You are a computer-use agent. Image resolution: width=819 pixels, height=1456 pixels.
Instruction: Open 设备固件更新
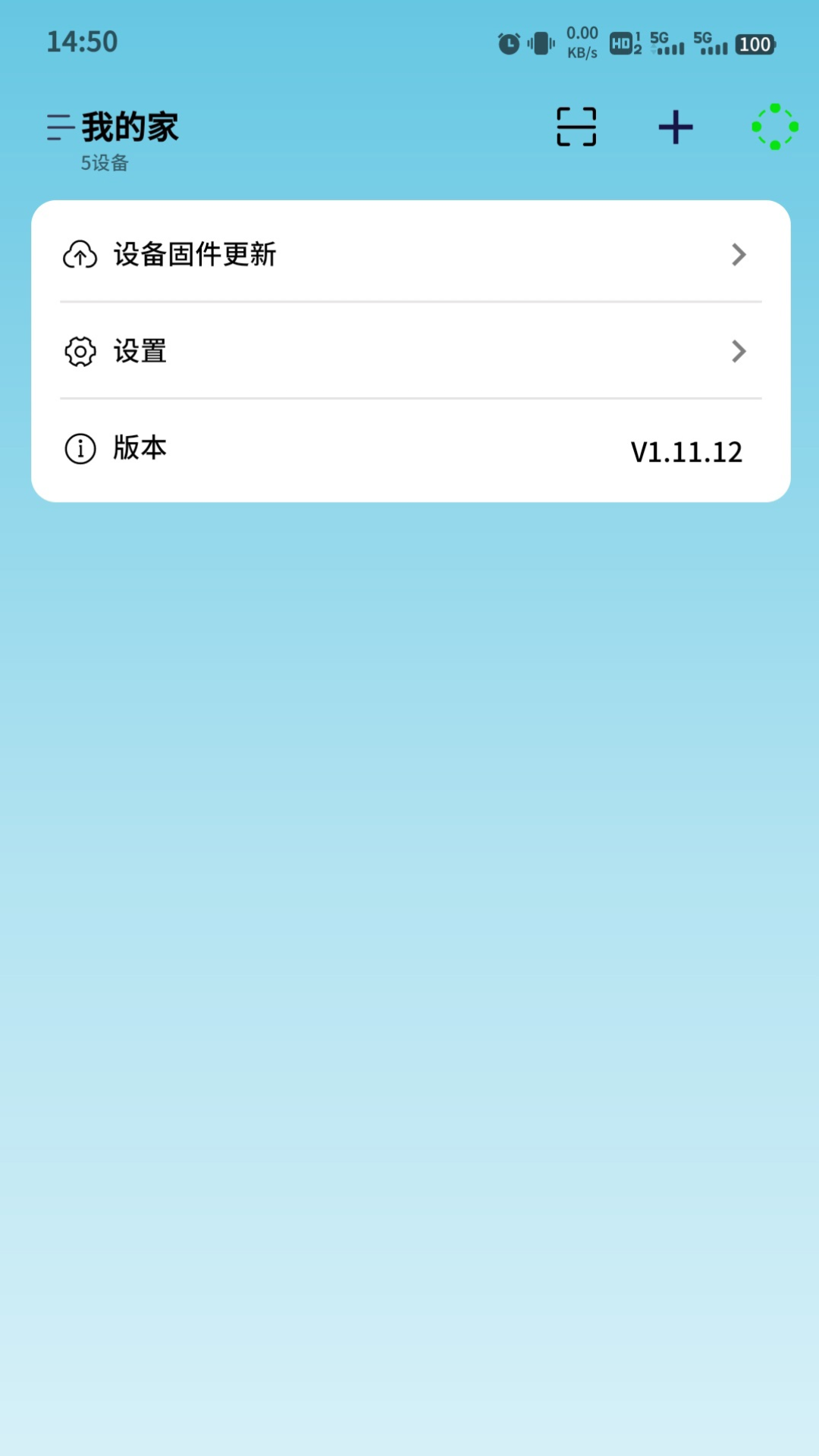[x=409, y=254]
